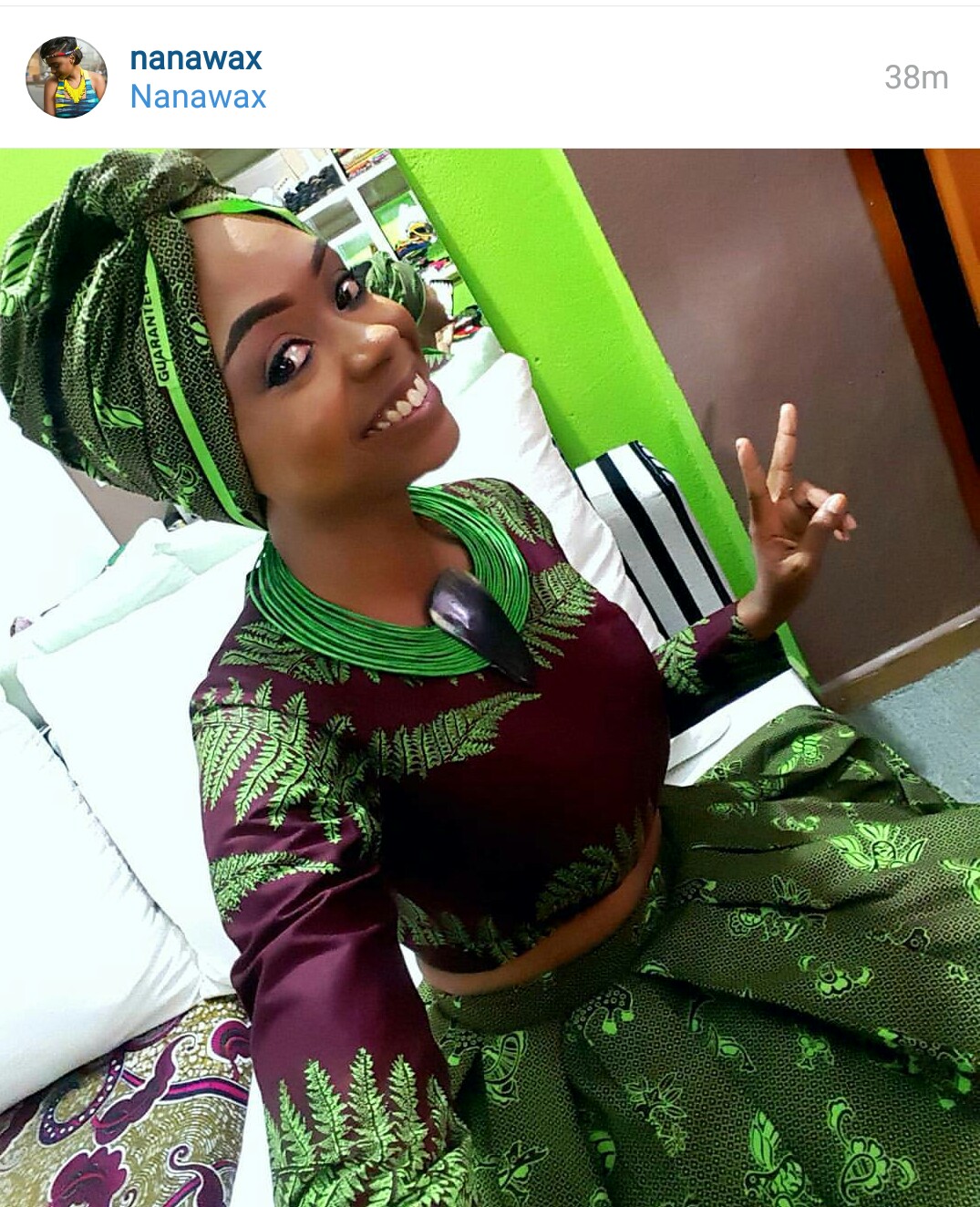The width and height of the screenshot is (980, 1207).
Task: Open nanawax profile picture
Action: coord(67,77)
